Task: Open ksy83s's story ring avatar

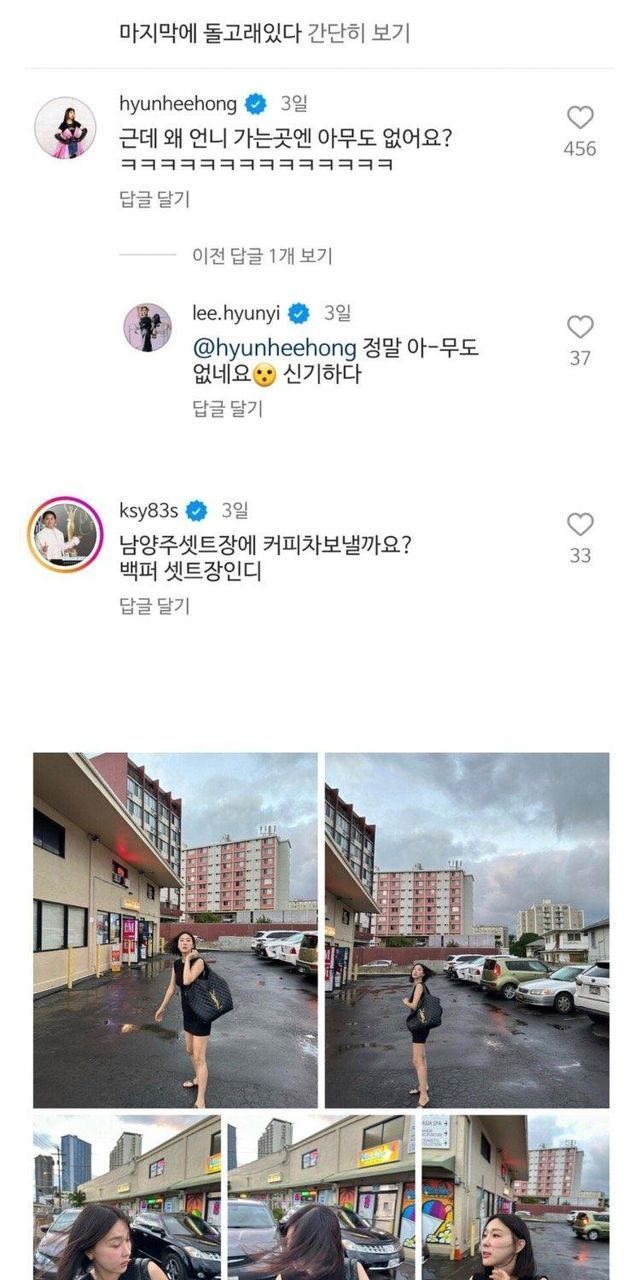Action: point(65,535)
